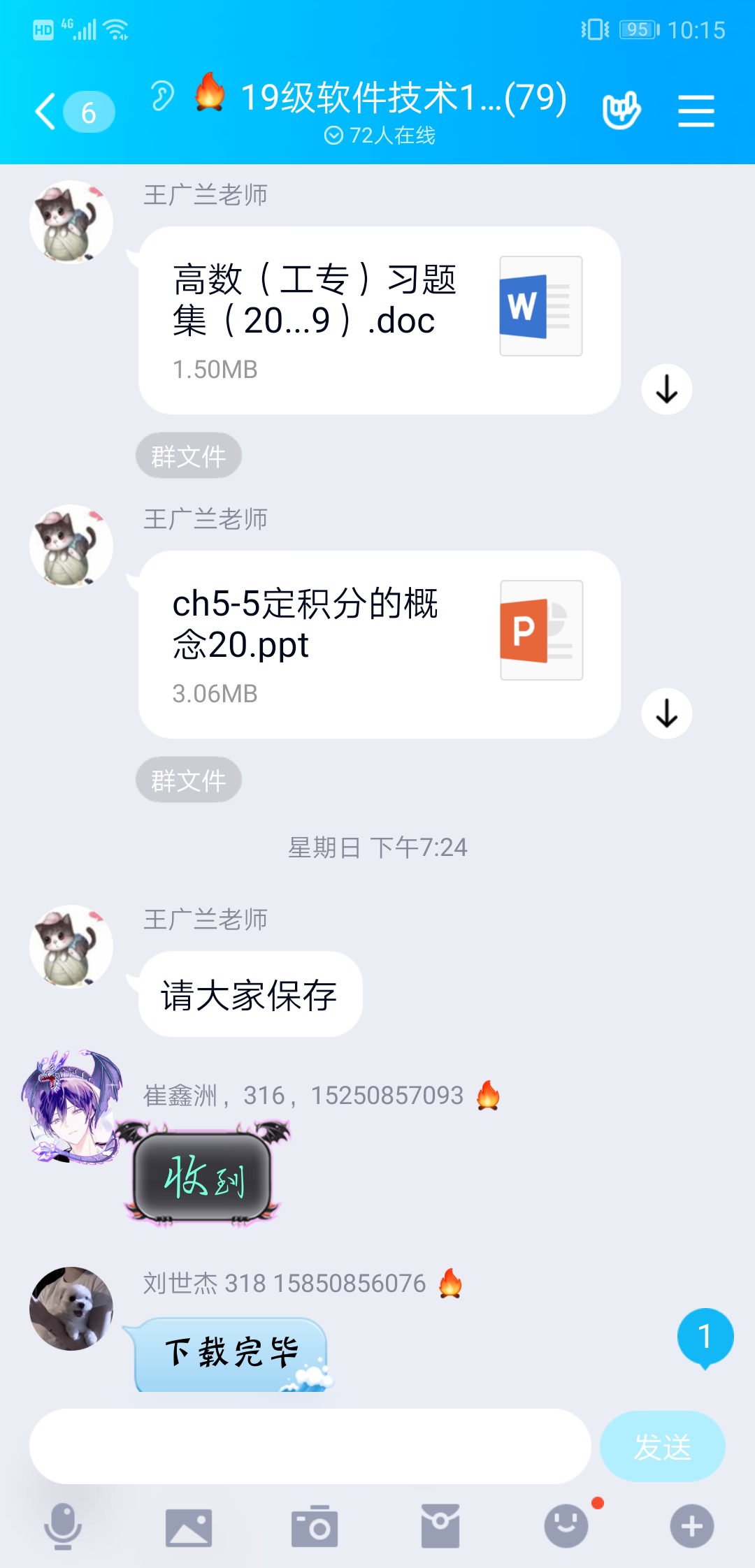Focus the message input field

click(x=310, y=1446)
